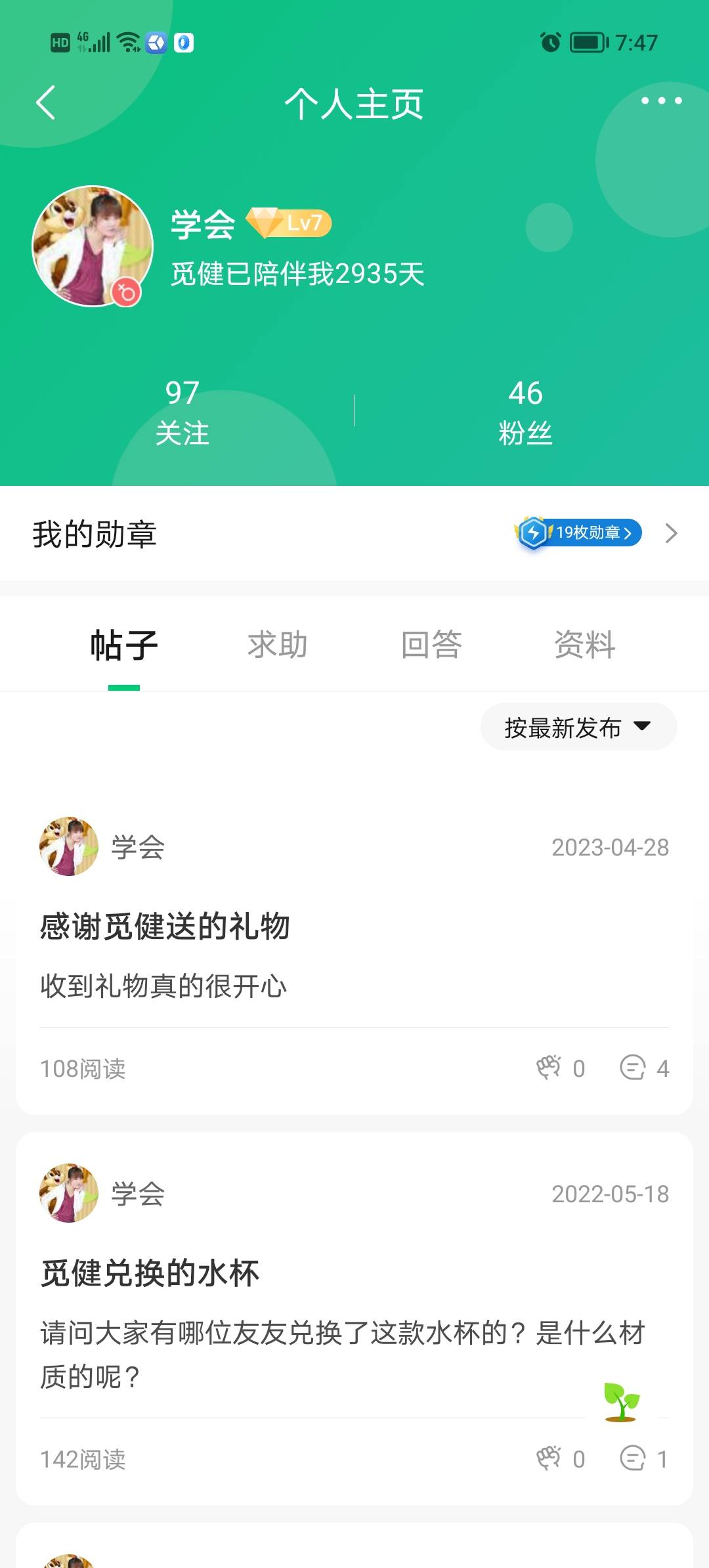The height and width of the screenshot is (1568, 709).
Task: Open the 资料 tab
Action: tap(584, 644)
